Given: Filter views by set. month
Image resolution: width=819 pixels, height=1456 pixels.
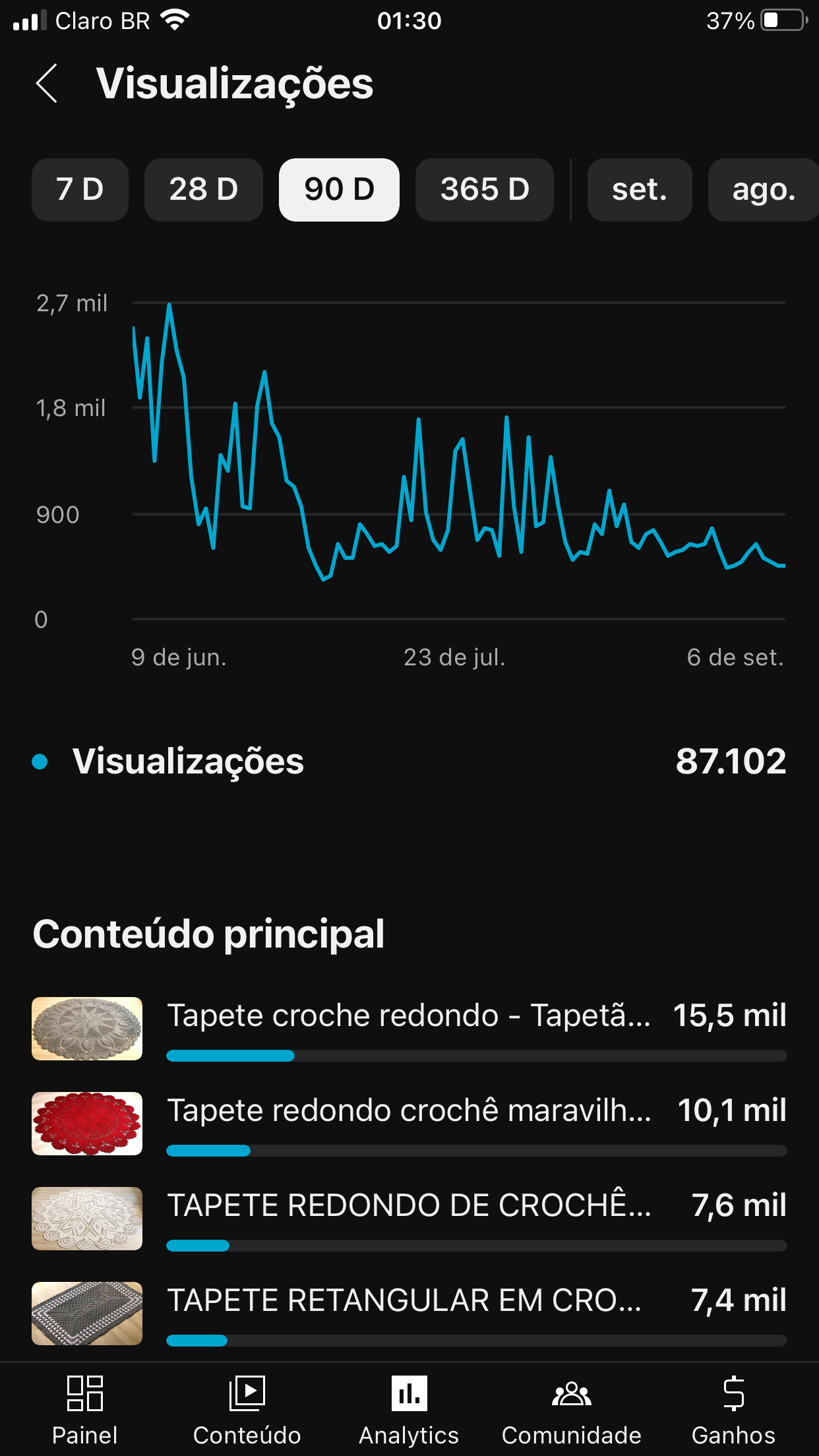Looking at the screenshot, I should 639,190.
